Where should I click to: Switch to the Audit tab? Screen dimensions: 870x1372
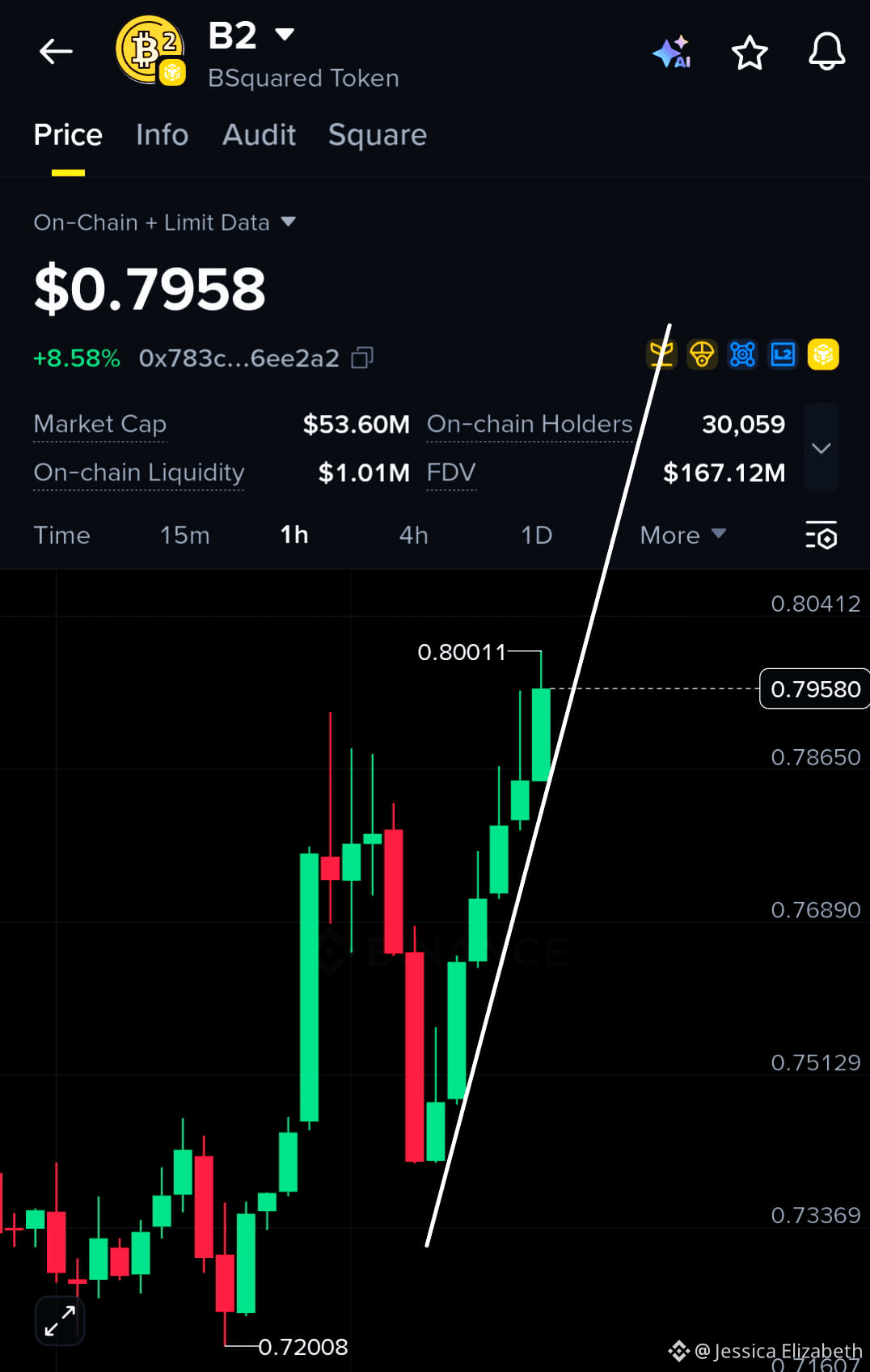pyautogui.click(x=258, y=135)
